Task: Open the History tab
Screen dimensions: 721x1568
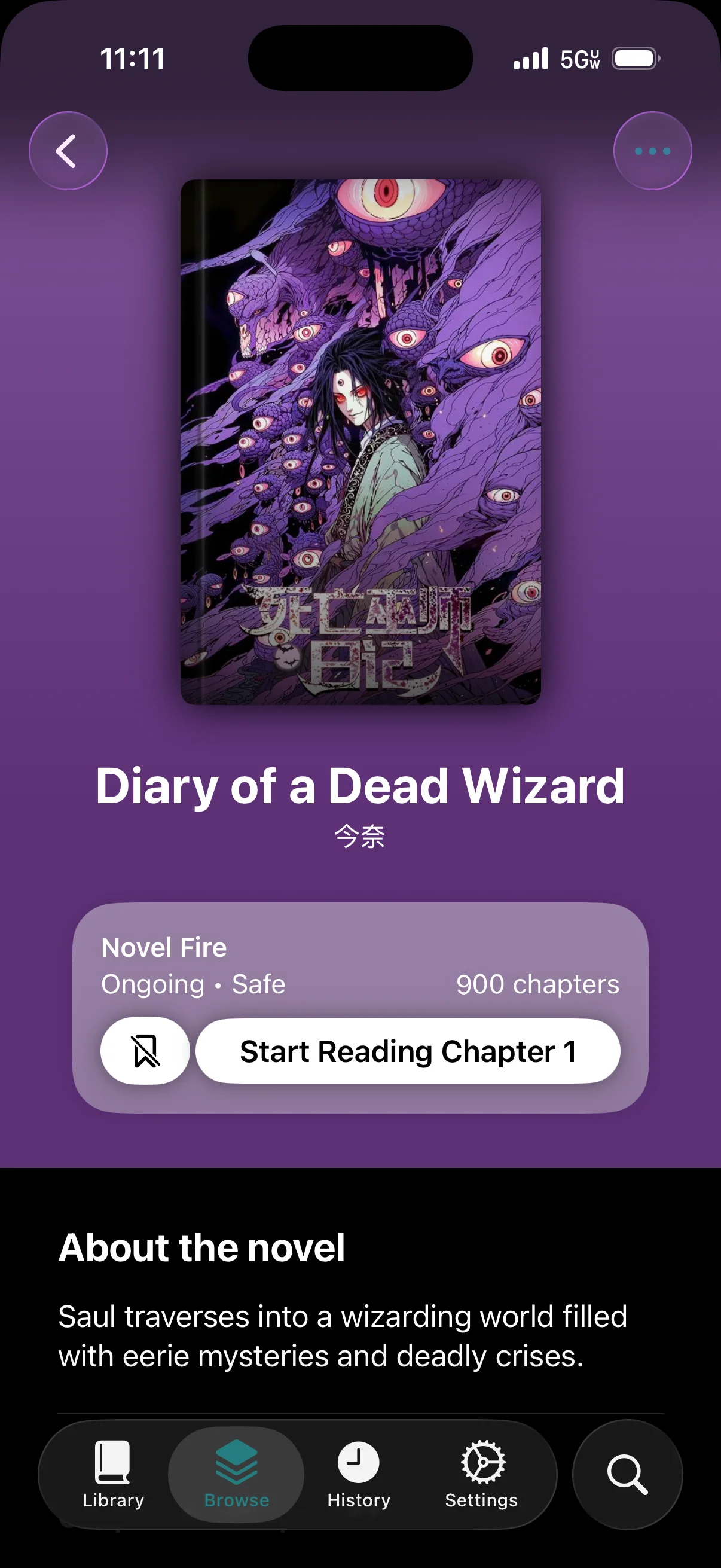Action: 358,1474
